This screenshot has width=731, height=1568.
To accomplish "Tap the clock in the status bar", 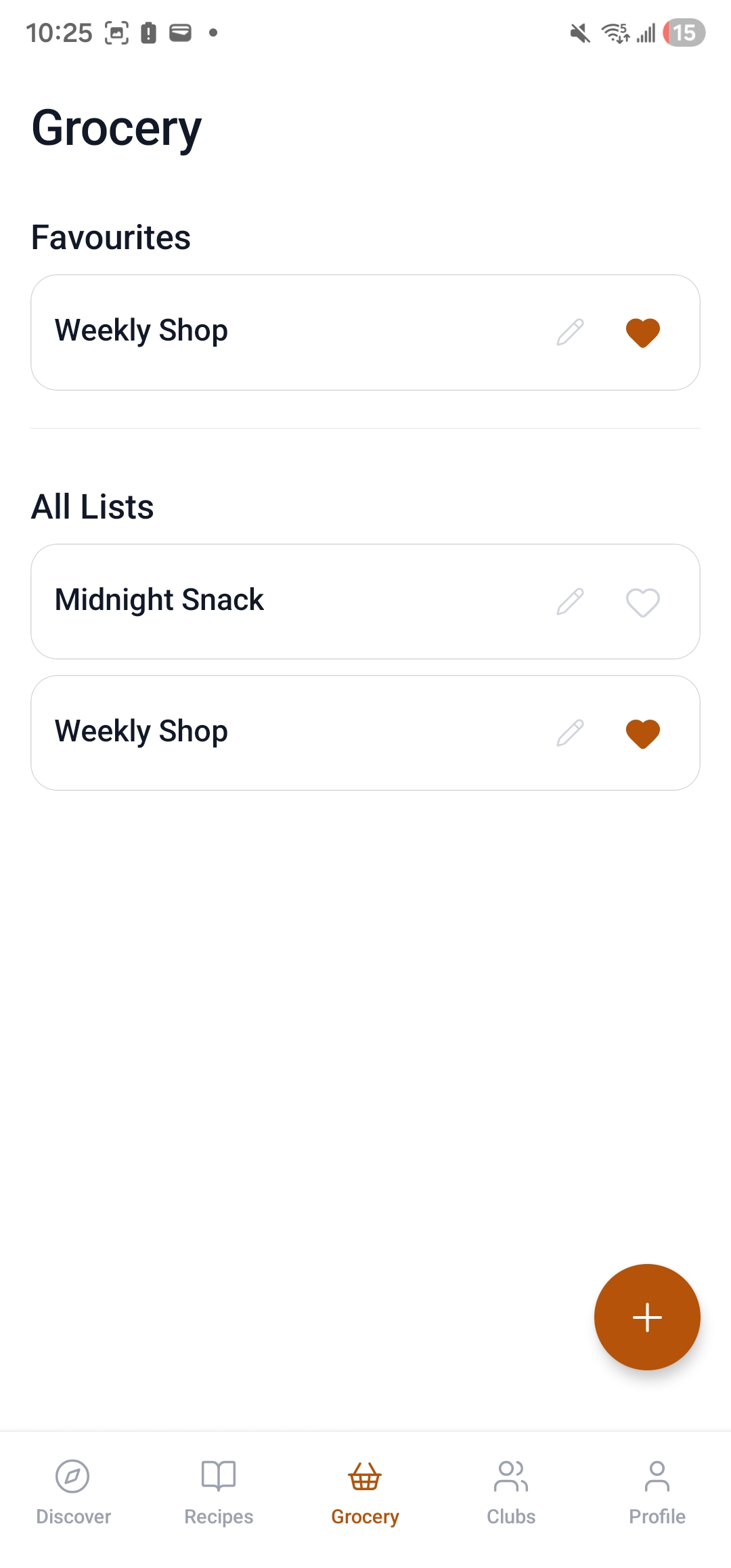I will click(x=61, y=32).
